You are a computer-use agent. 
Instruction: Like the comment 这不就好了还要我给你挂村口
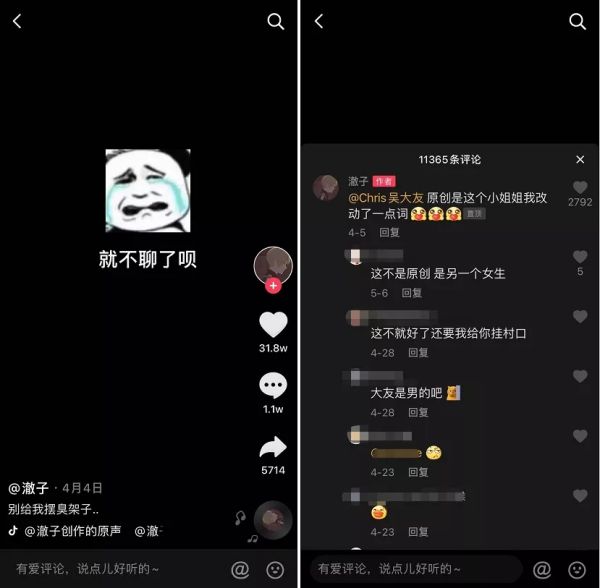580,317
